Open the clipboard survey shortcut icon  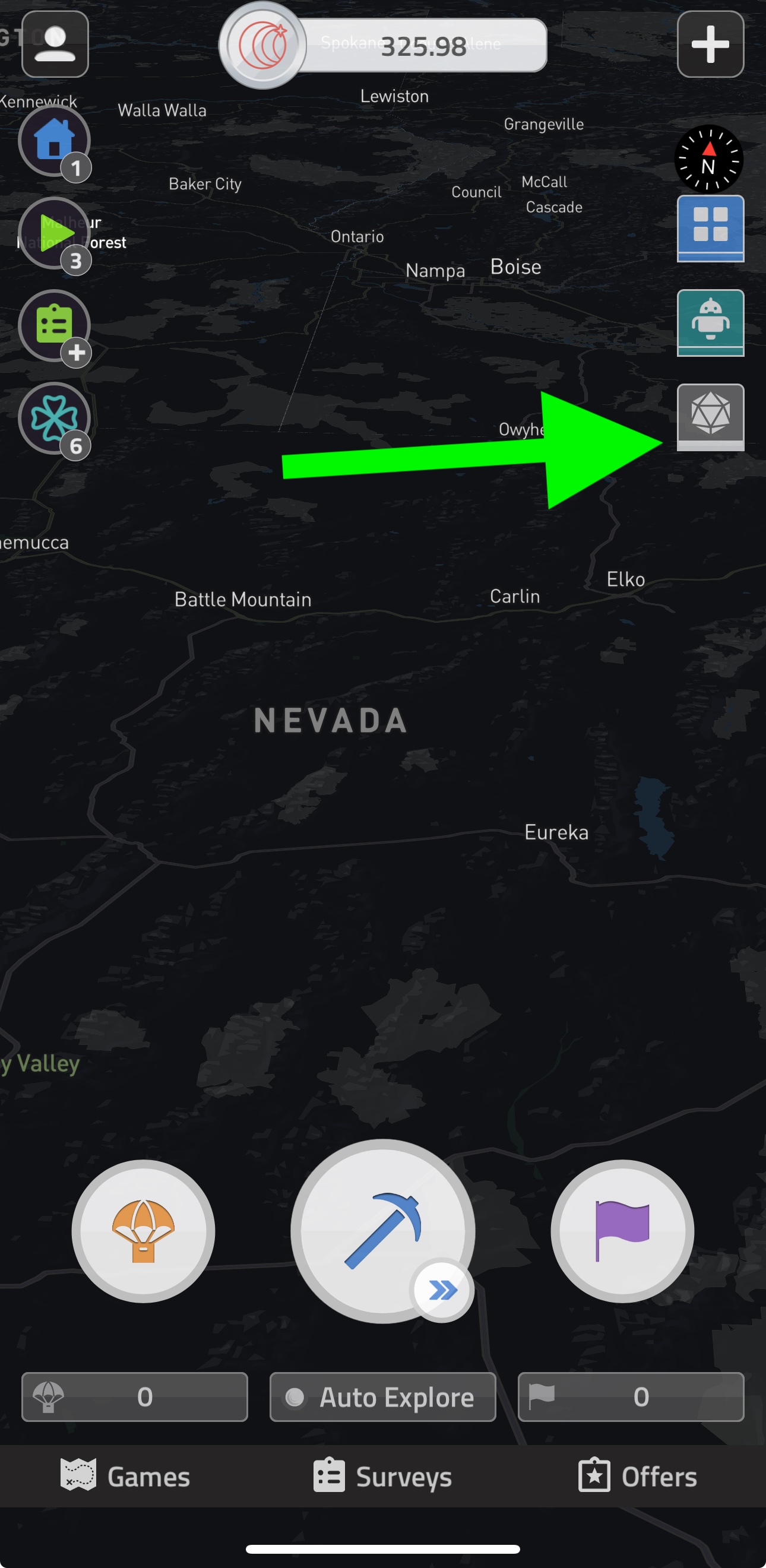point(54,325)
